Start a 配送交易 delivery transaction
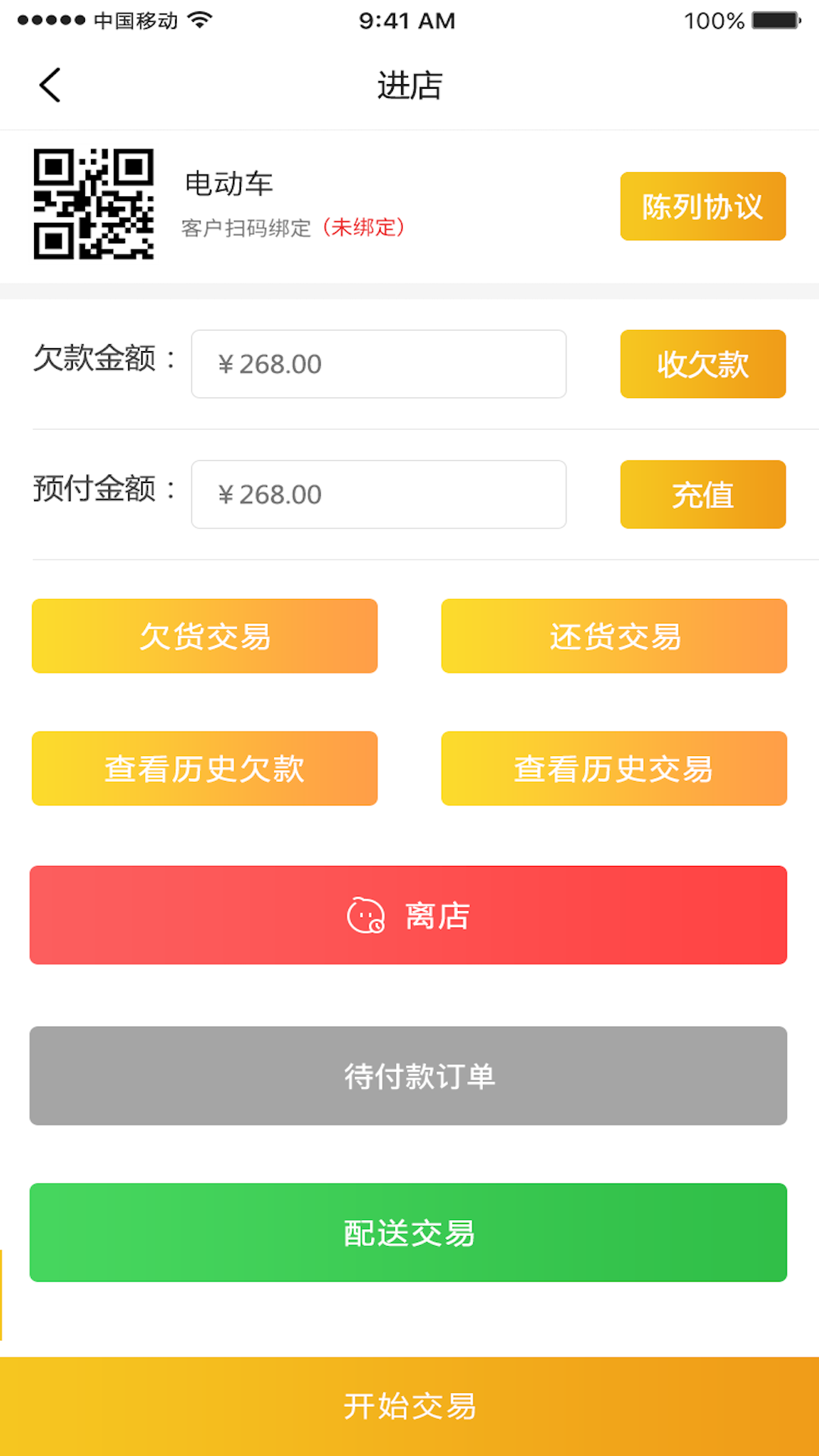This screenshot has height=1456, width=819. pos(409,1232)
